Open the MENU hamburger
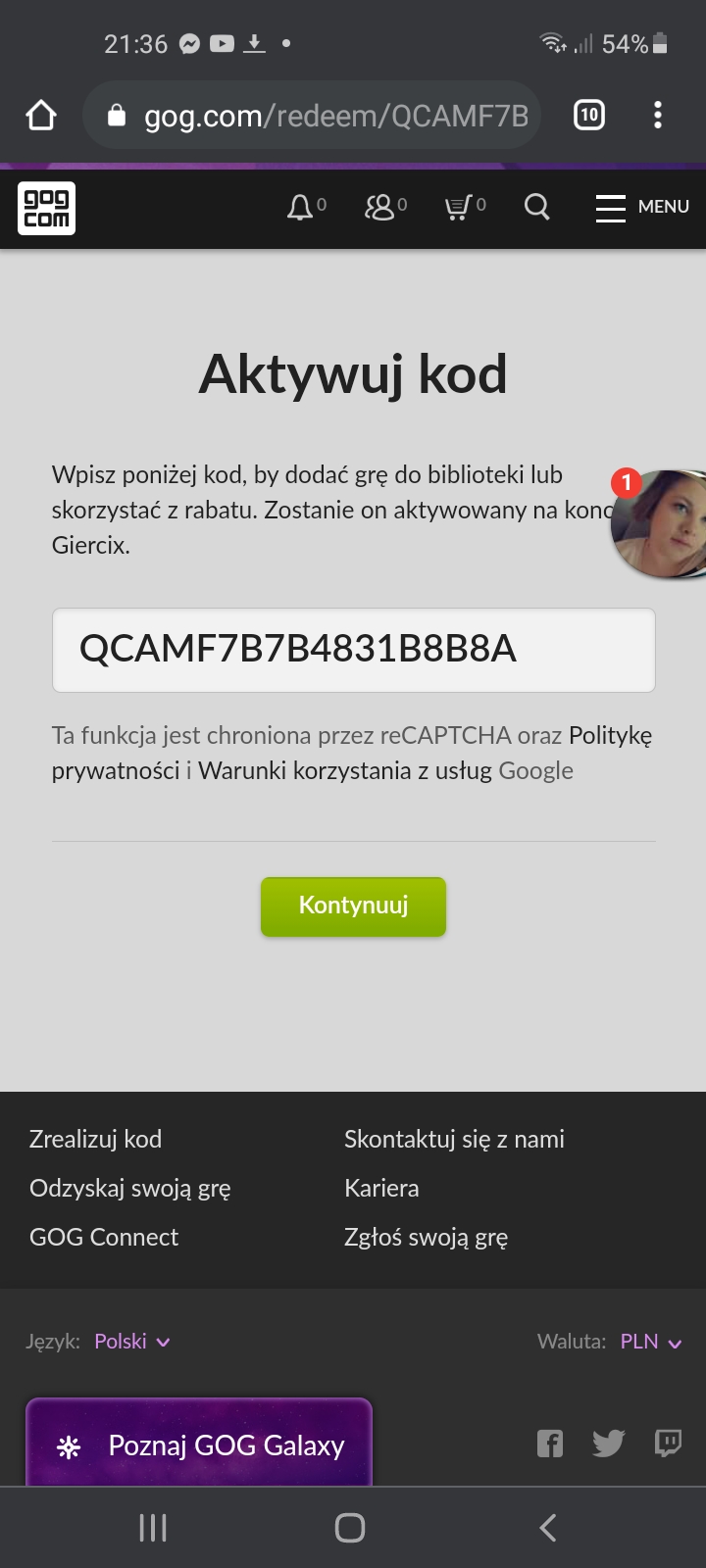 point(642,208)
